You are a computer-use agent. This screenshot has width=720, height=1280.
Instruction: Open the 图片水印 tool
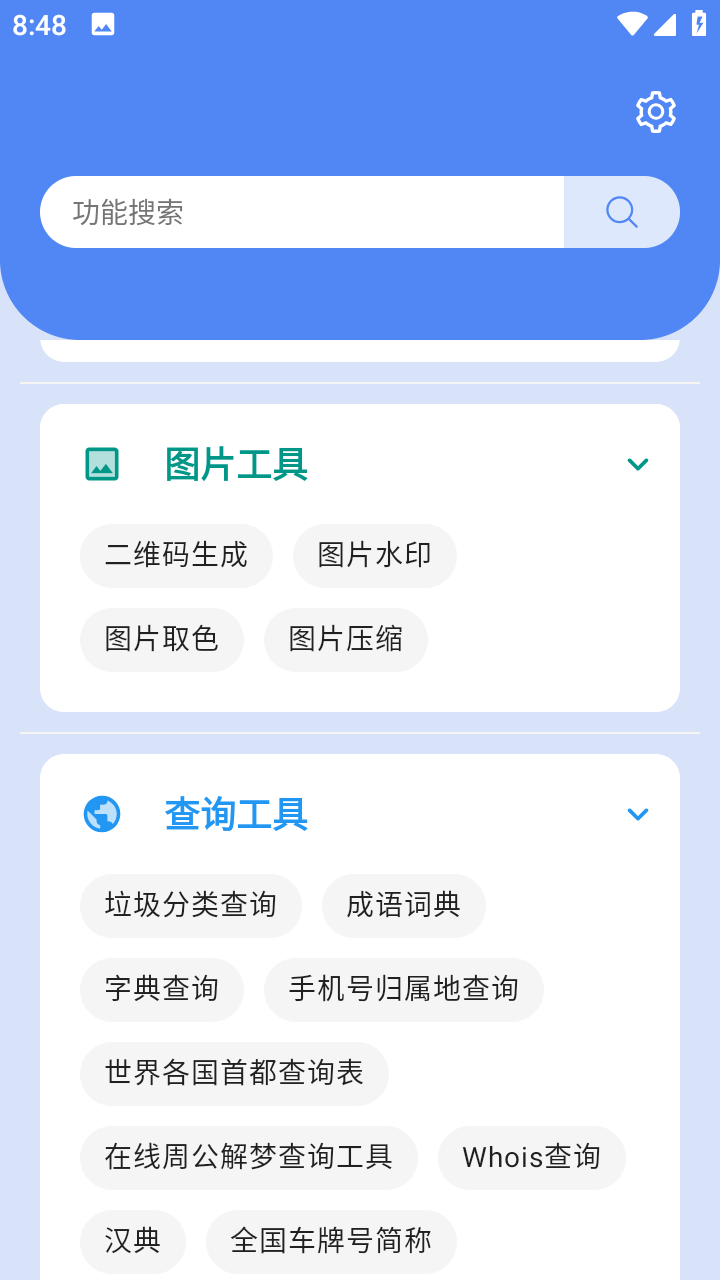pyautogui.click(x=374, y=555)
